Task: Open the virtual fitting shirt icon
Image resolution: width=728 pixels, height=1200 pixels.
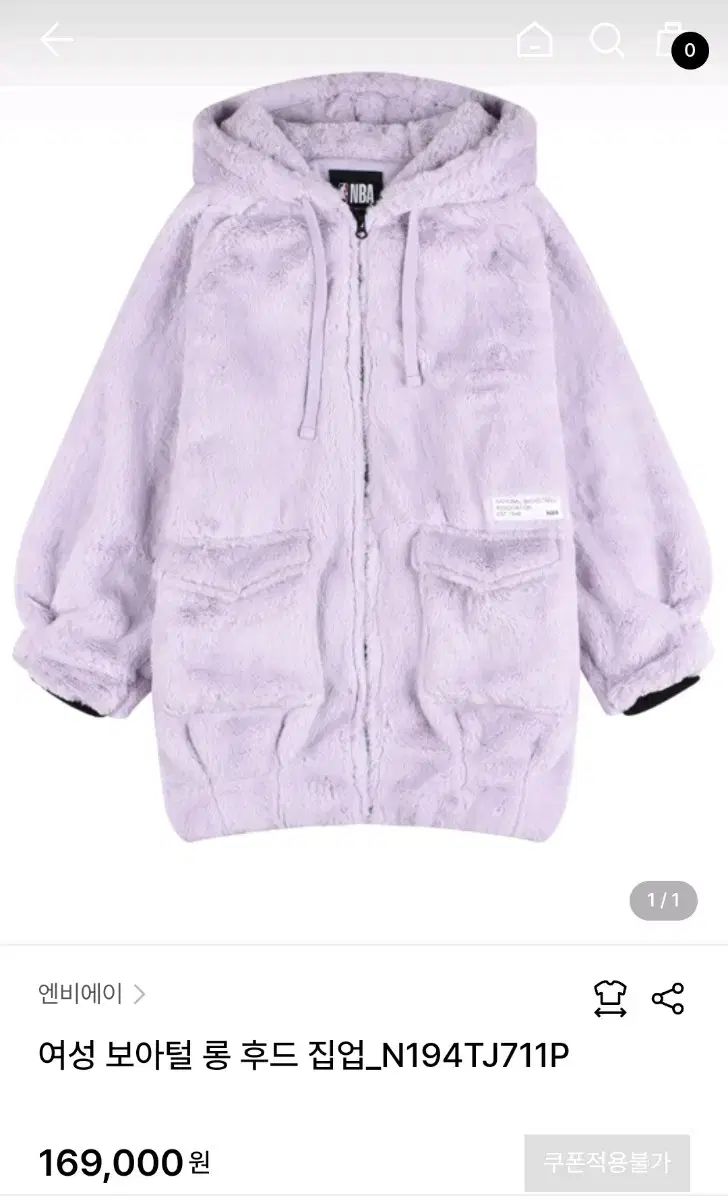Action: coord(609,998)
